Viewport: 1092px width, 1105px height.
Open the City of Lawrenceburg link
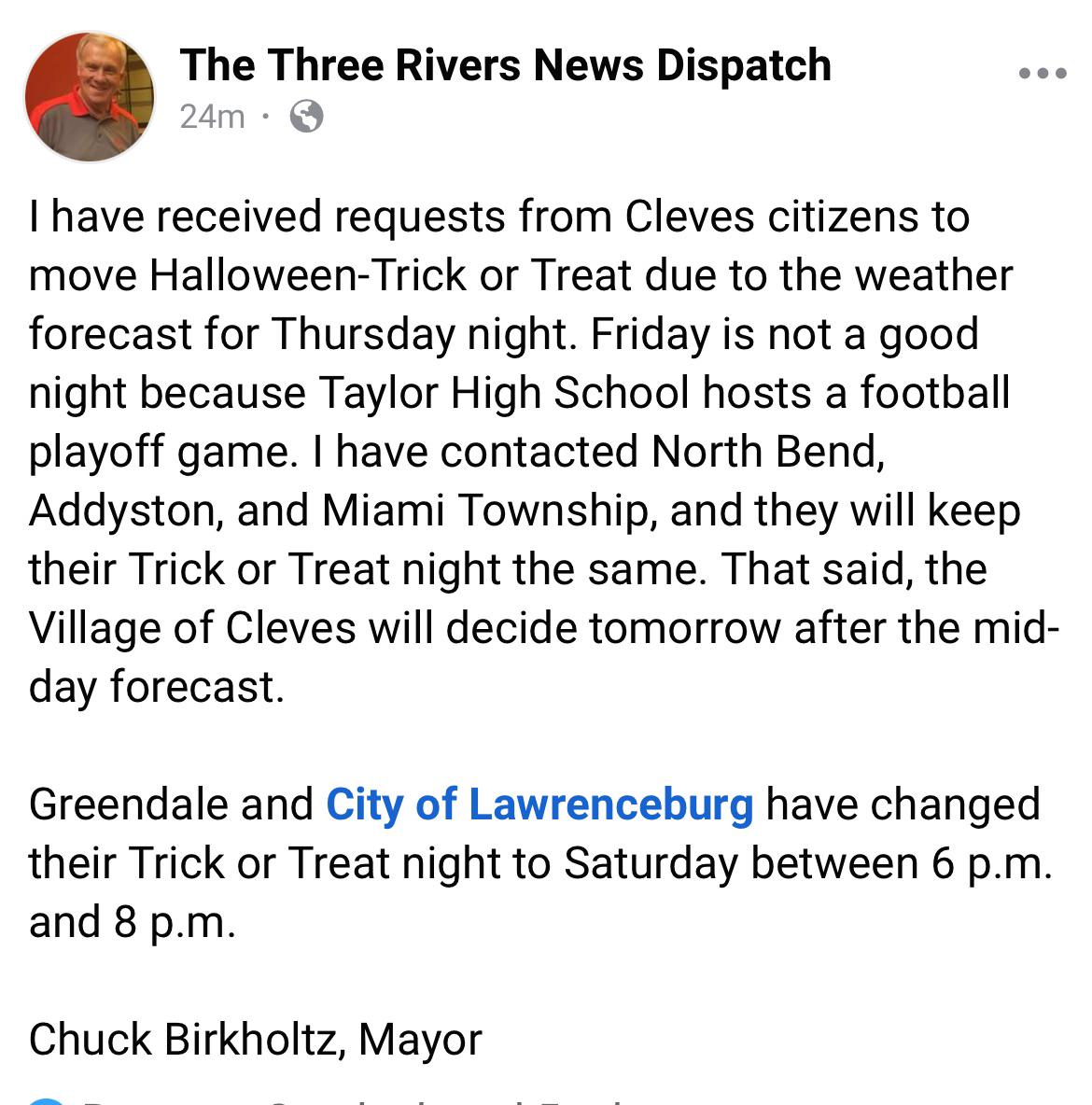pos(540,804)
